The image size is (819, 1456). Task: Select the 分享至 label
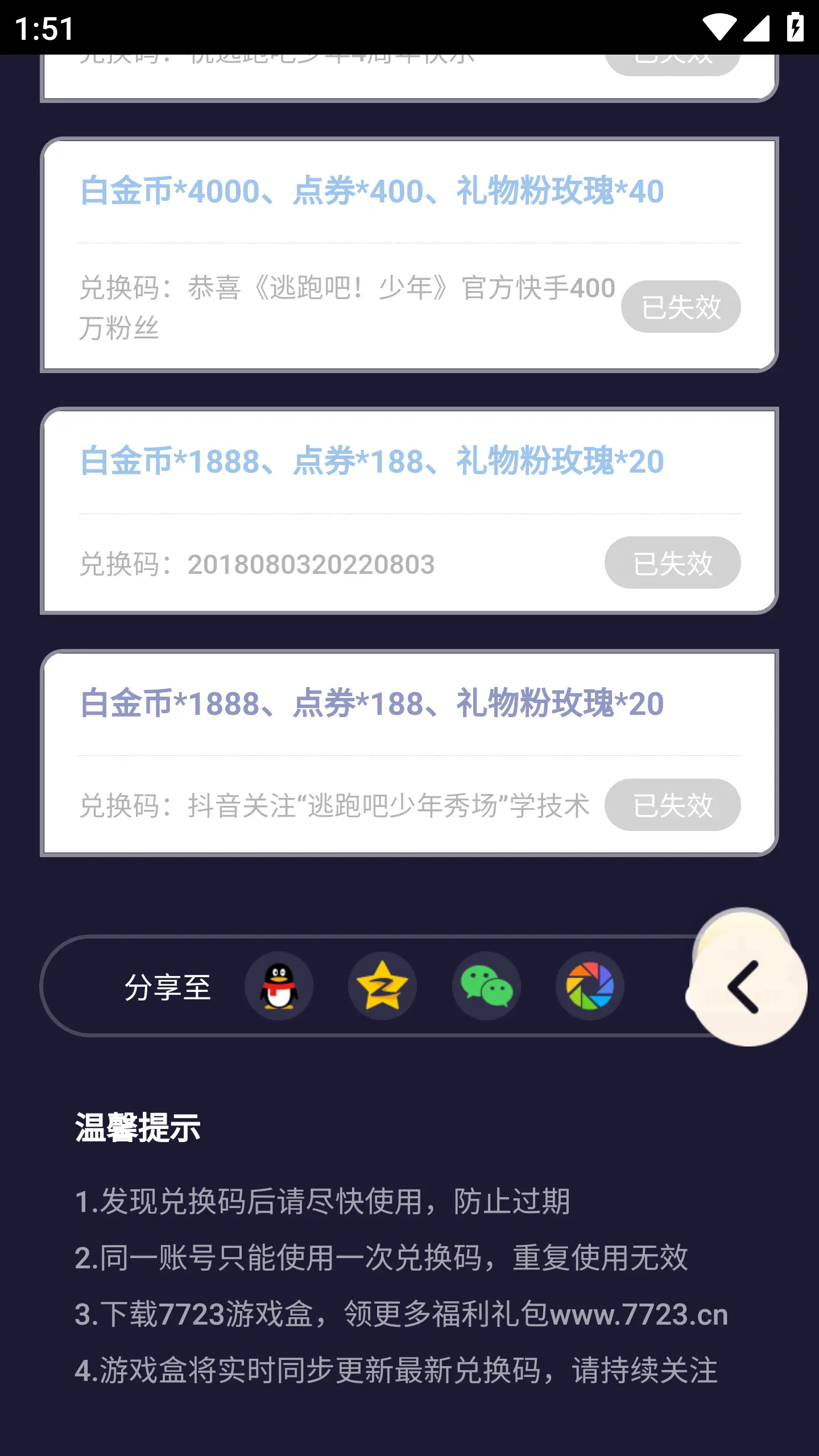168,986
